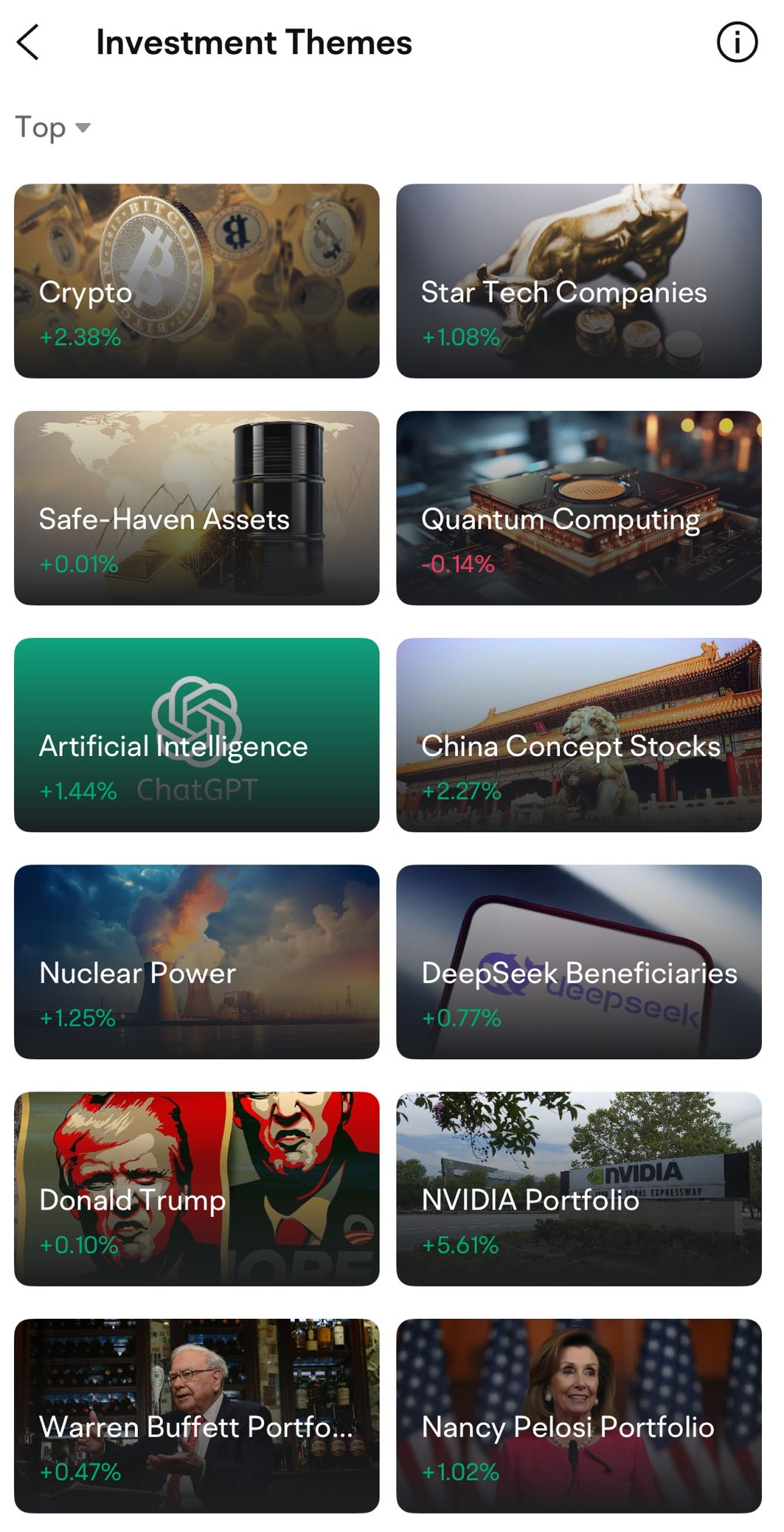Open Quantum Computing theme
Image resolution: width=784 pixels, height=1532 pixels.
pos(578,508)
